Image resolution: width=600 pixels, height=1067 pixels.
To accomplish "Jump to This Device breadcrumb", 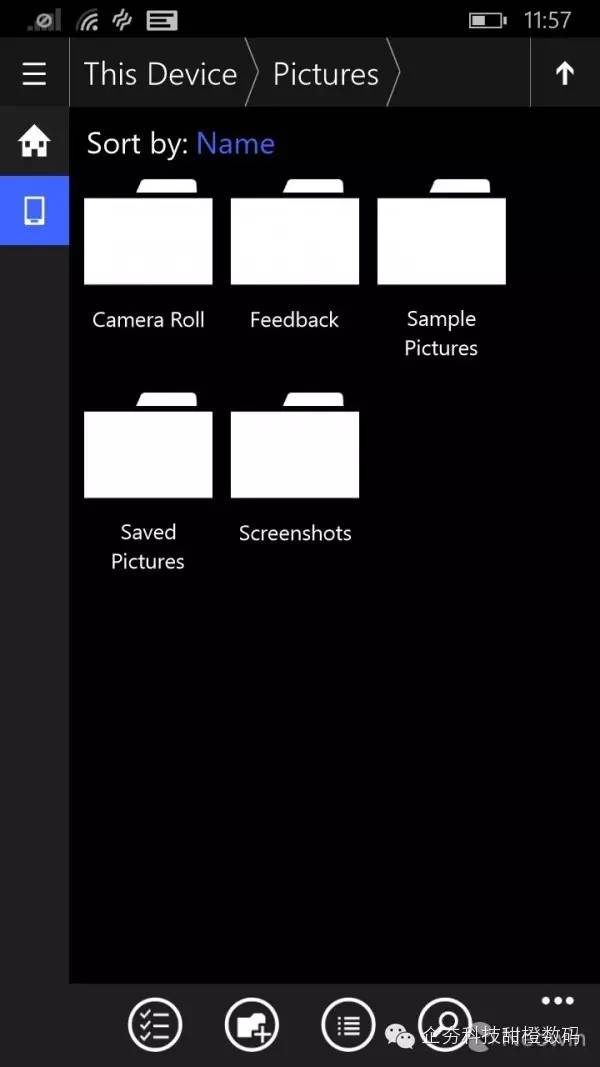I will tap(160, 74).
